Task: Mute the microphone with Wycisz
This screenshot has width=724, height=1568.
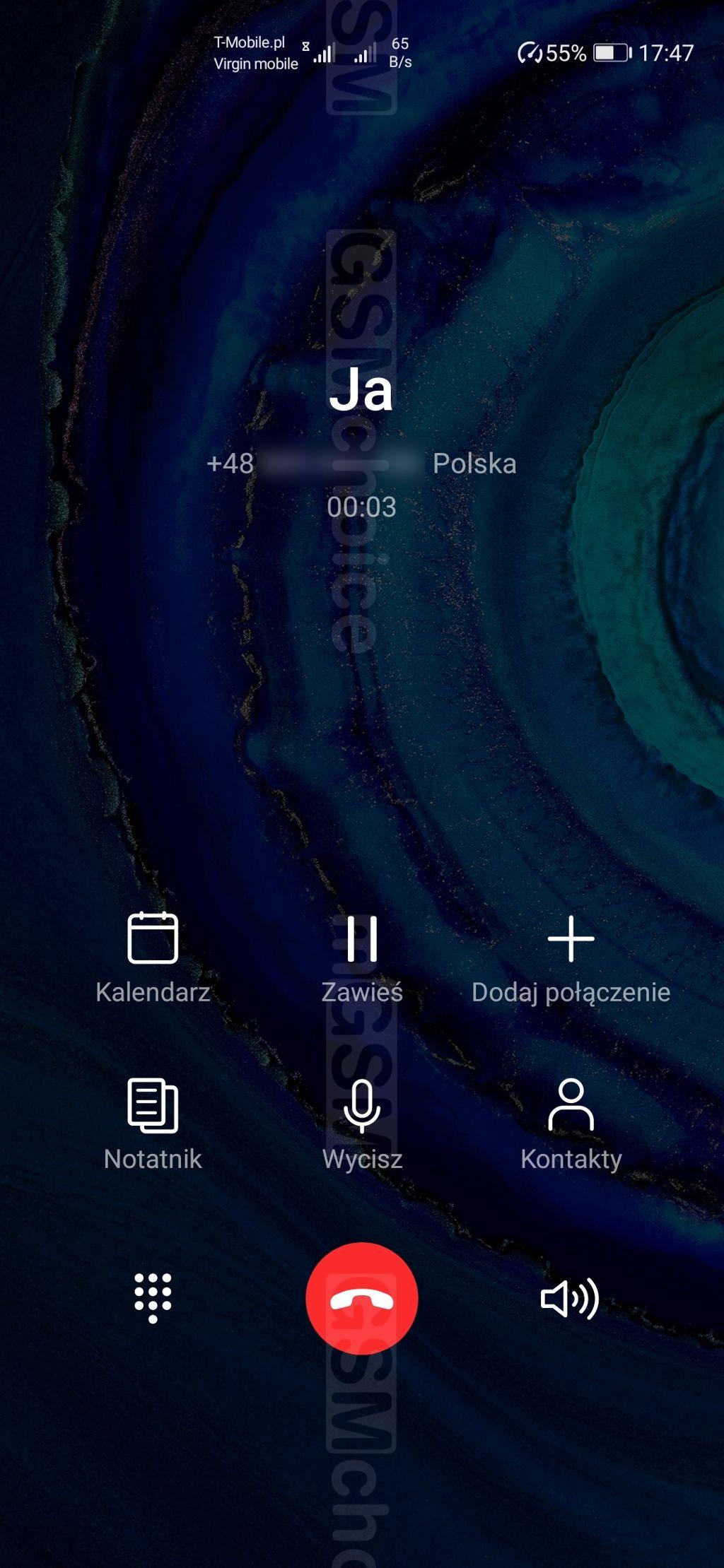Action: [362, 1122]
